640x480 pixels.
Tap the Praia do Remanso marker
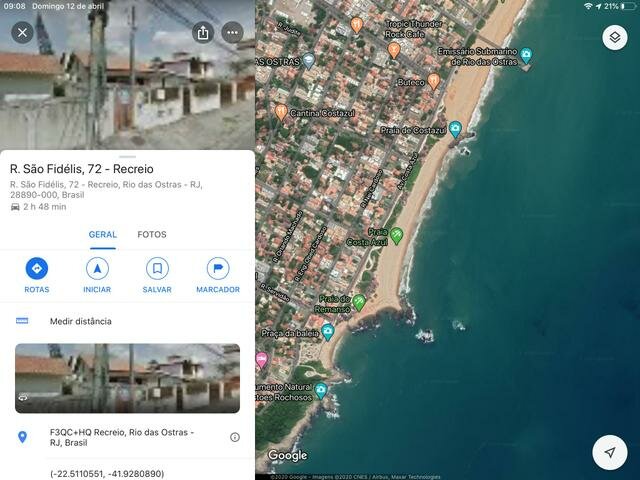click(x=358, y=301)
